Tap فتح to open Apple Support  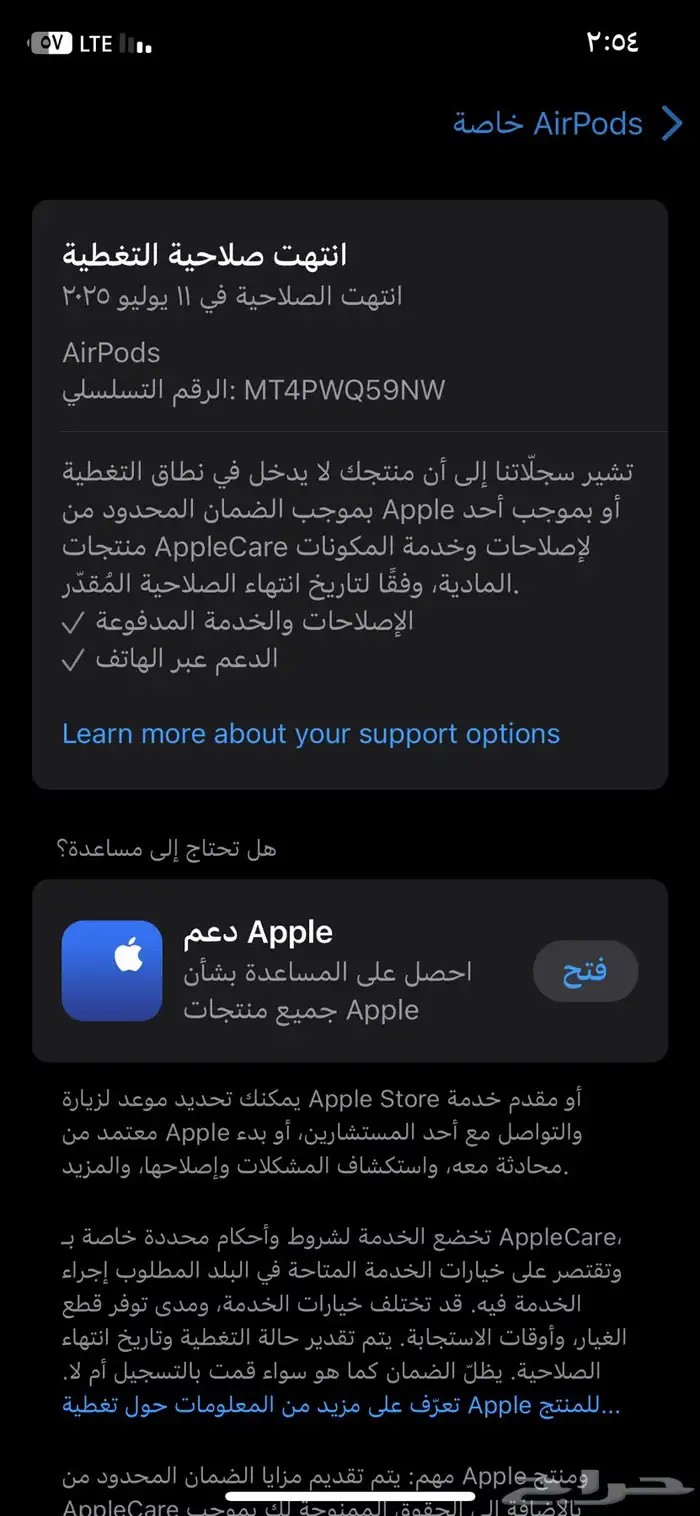pyautogui.click(x=585, y=971)
